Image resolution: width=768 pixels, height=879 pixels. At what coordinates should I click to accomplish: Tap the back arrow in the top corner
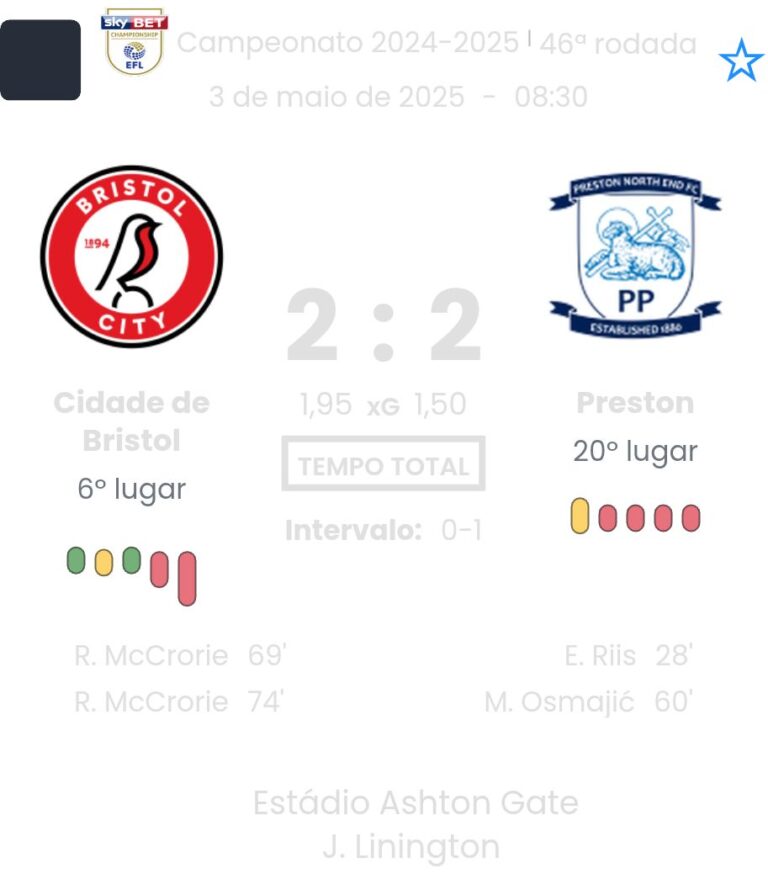pos(42,60)
